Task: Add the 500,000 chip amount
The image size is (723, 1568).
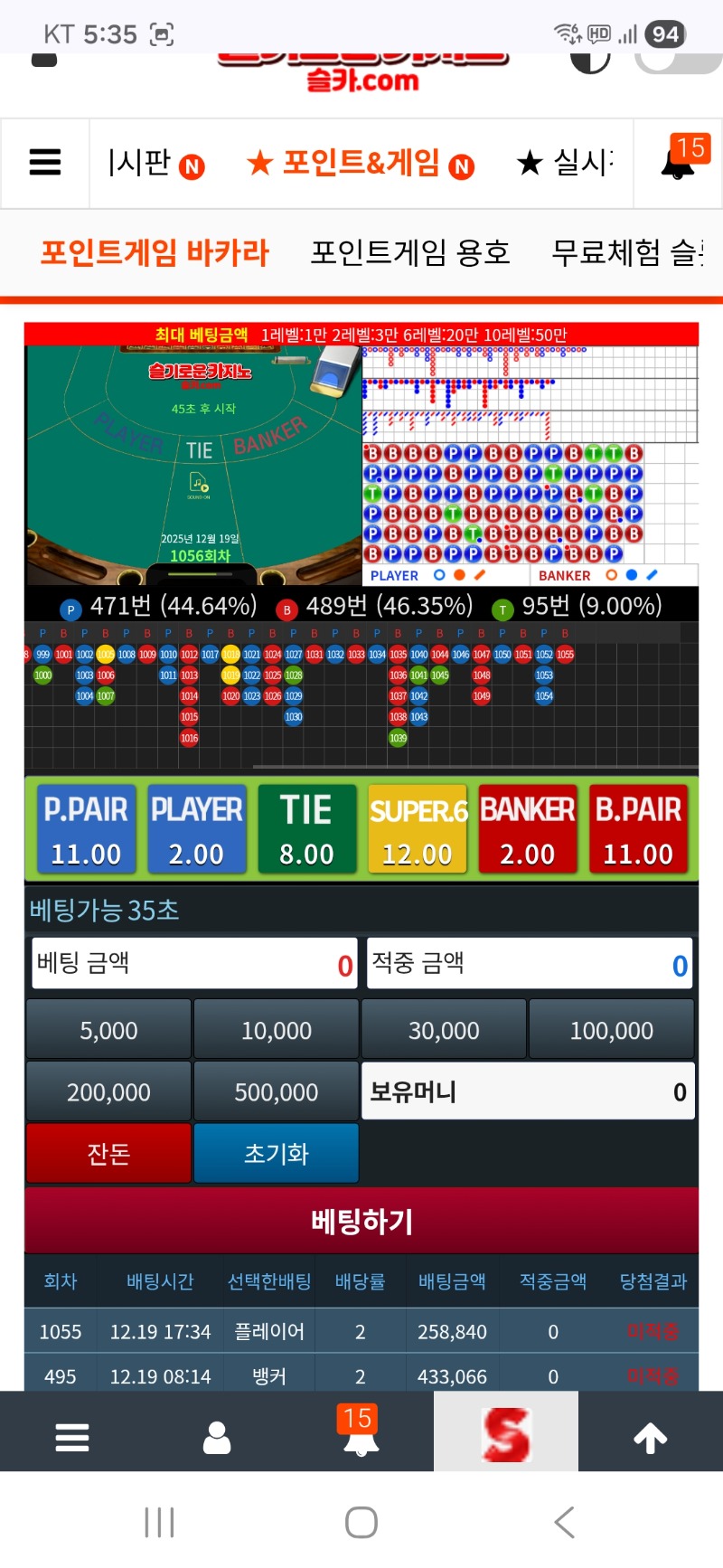Action: [276, 1091]
